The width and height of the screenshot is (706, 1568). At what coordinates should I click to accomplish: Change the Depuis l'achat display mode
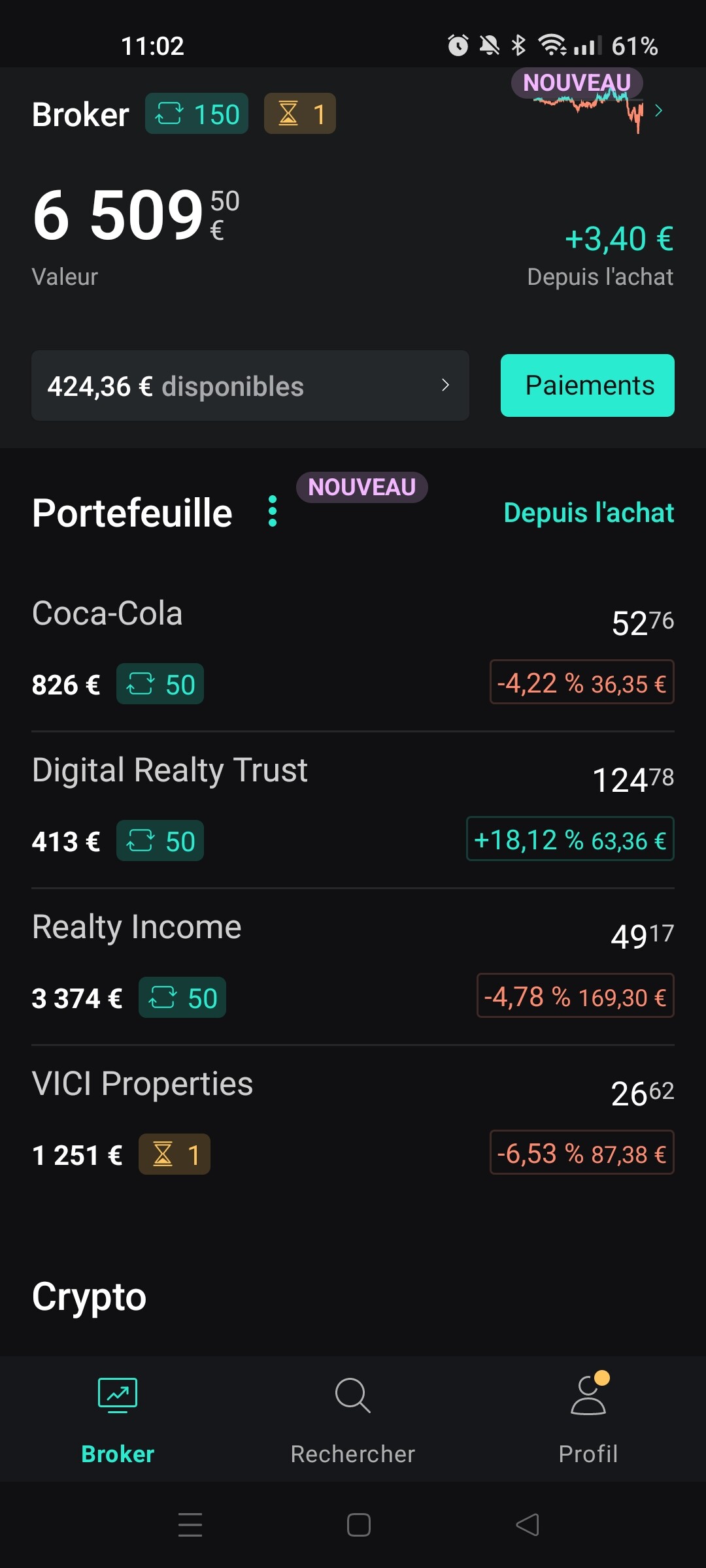click(x=589, y=513)
